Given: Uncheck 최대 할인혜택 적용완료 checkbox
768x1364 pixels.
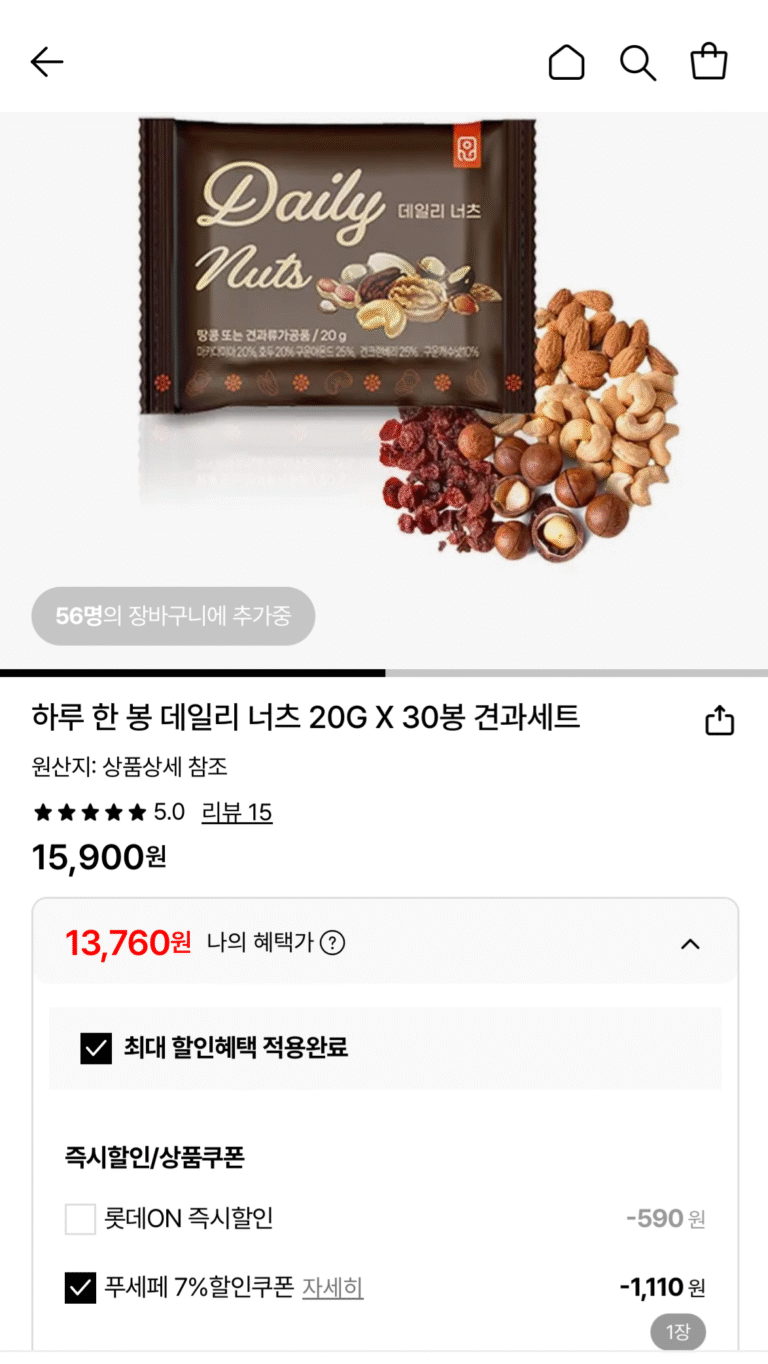Looking at the screenshot, I should tap(96, 1048).
